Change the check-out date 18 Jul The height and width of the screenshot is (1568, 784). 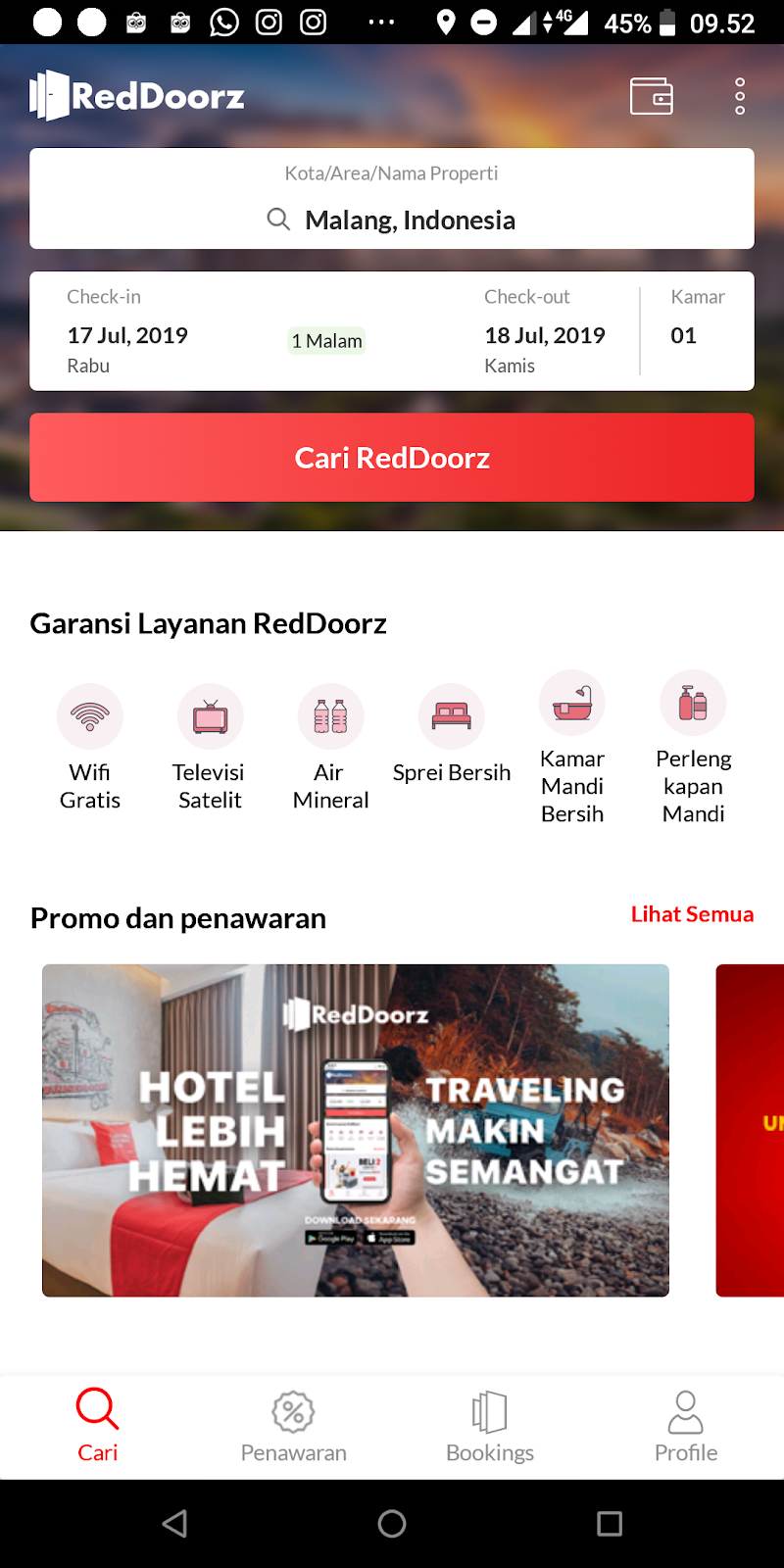545,335
